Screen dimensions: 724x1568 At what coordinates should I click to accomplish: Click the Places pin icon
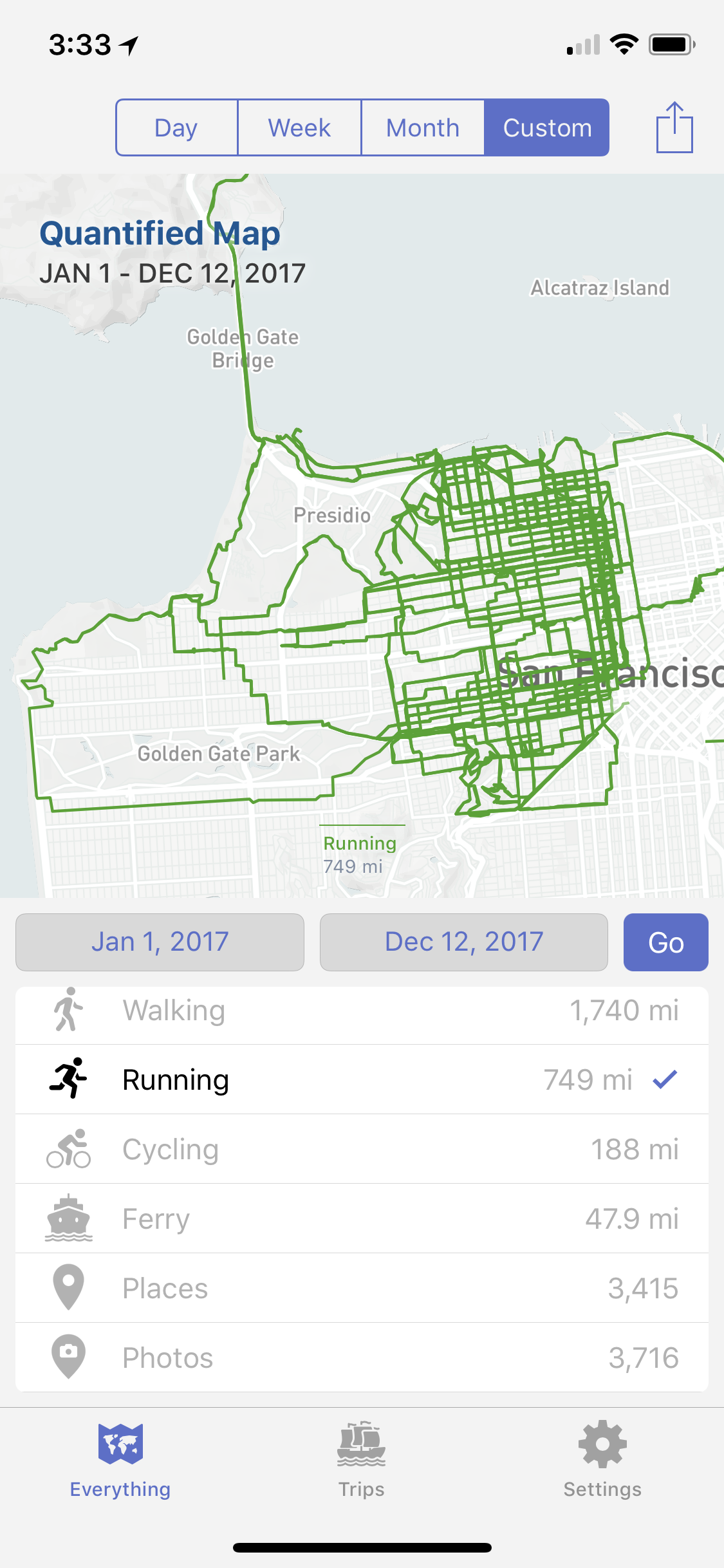coord(69,1288)
